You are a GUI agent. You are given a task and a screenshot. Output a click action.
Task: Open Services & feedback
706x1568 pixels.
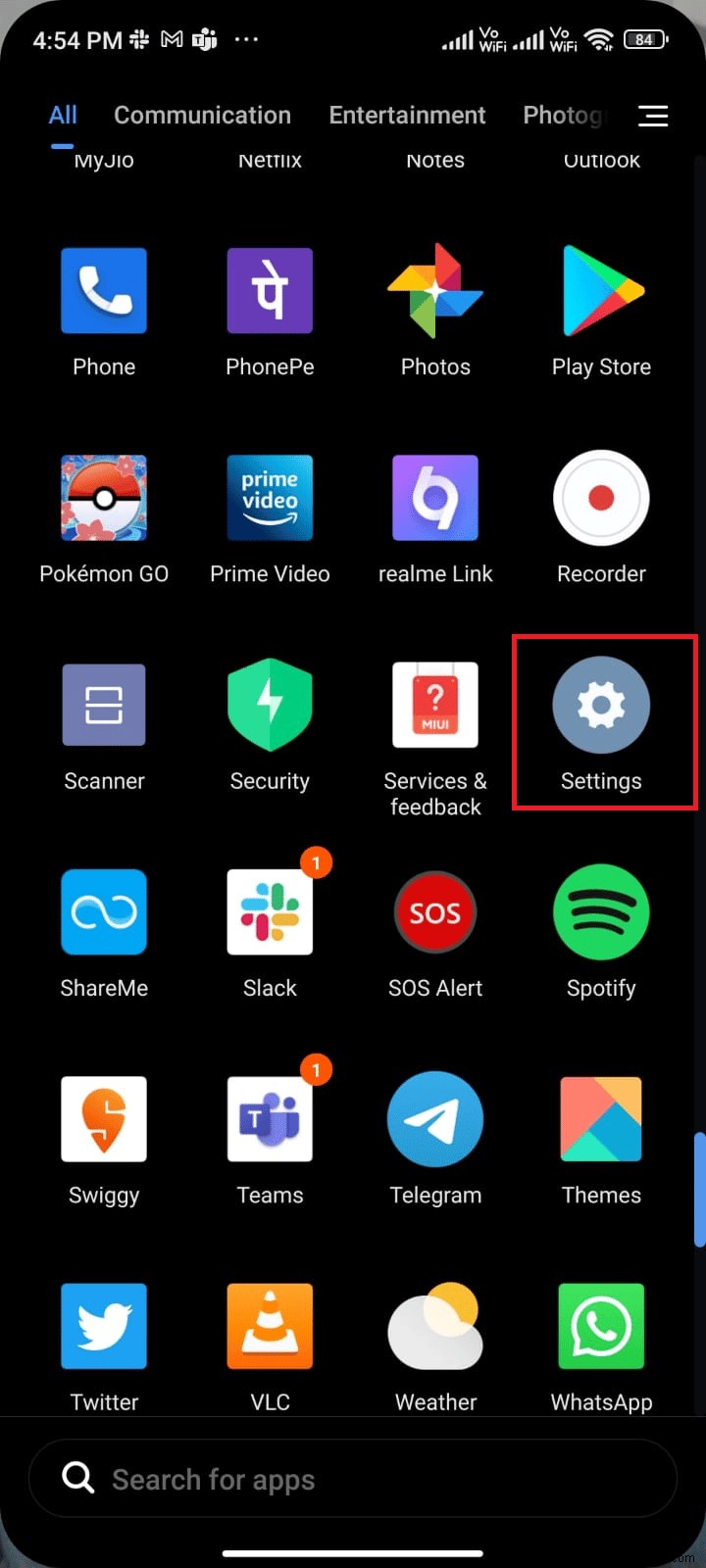(435, 705)
